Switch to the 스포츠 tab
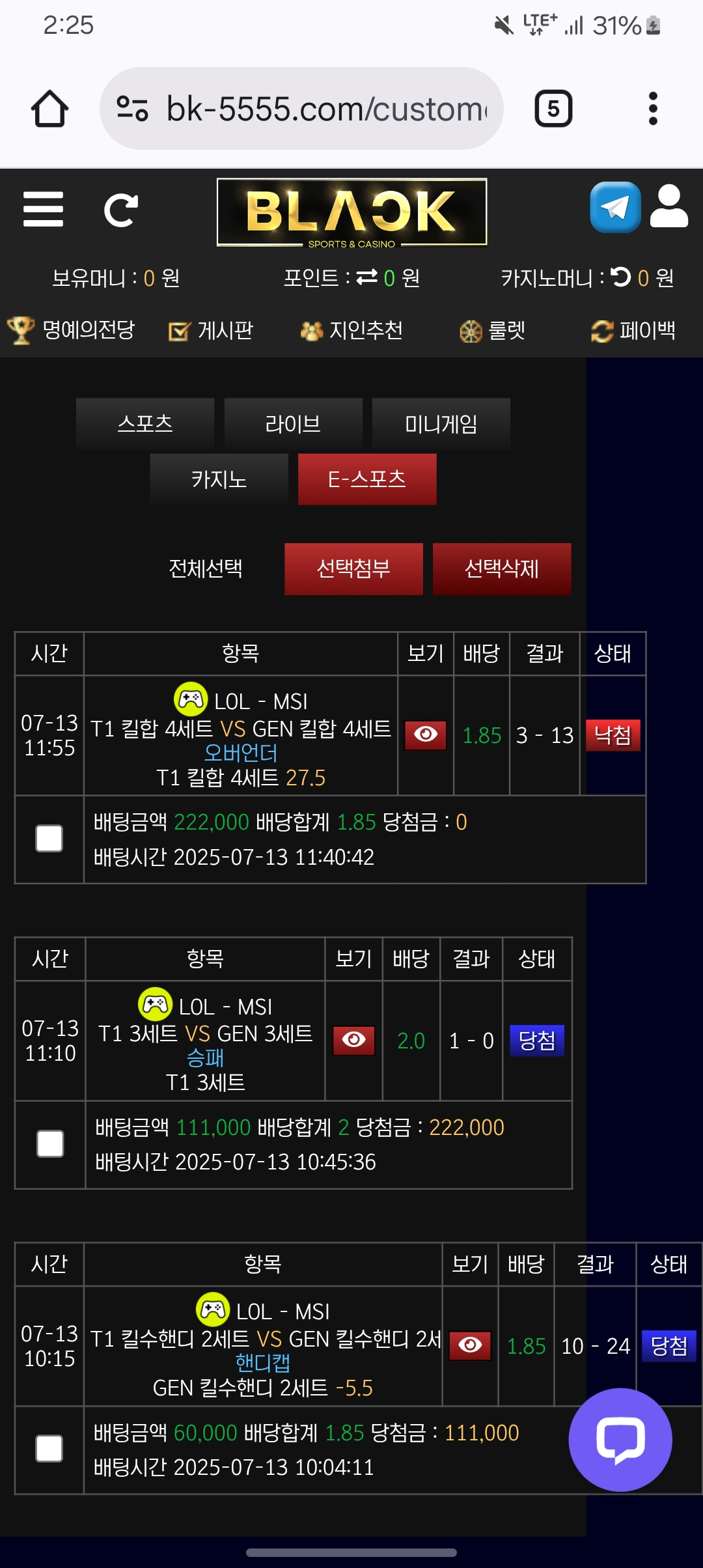 145,424
